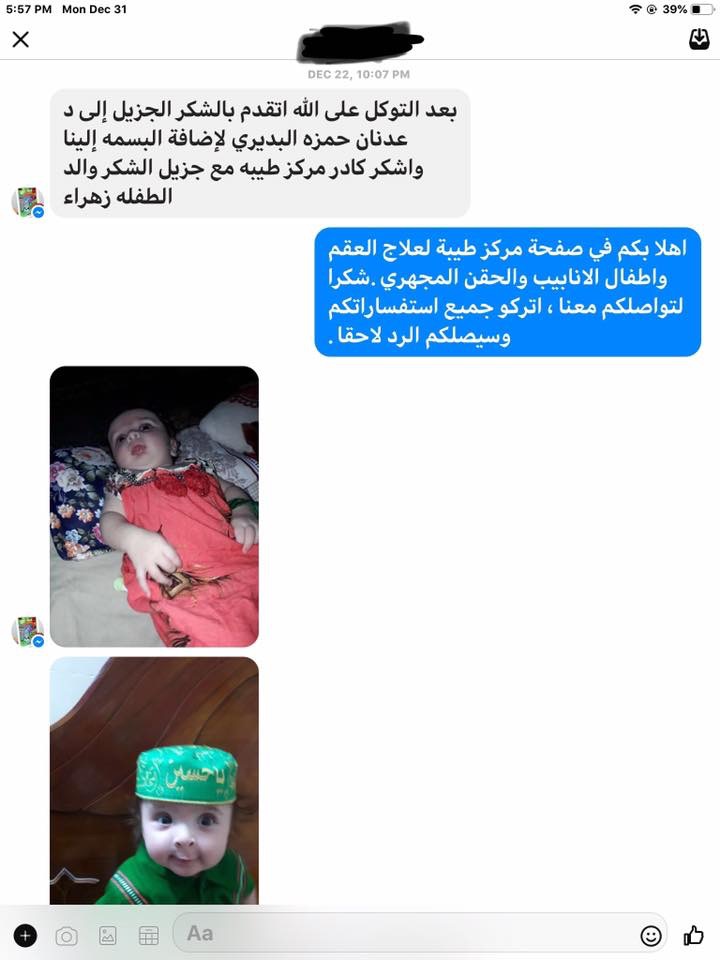Viewport: 720px width, 960px height.
Task: Open the inbox tray icon at the top right
Action: [699, 39]
